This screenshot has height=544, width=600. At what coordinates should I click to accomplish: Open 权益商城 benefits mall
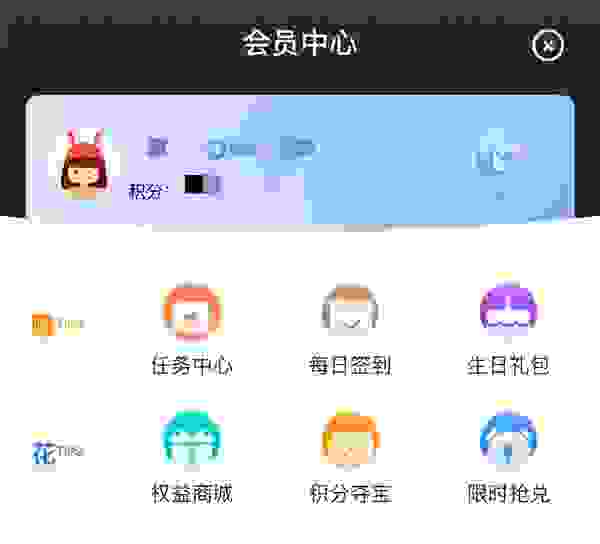(191, 440)
